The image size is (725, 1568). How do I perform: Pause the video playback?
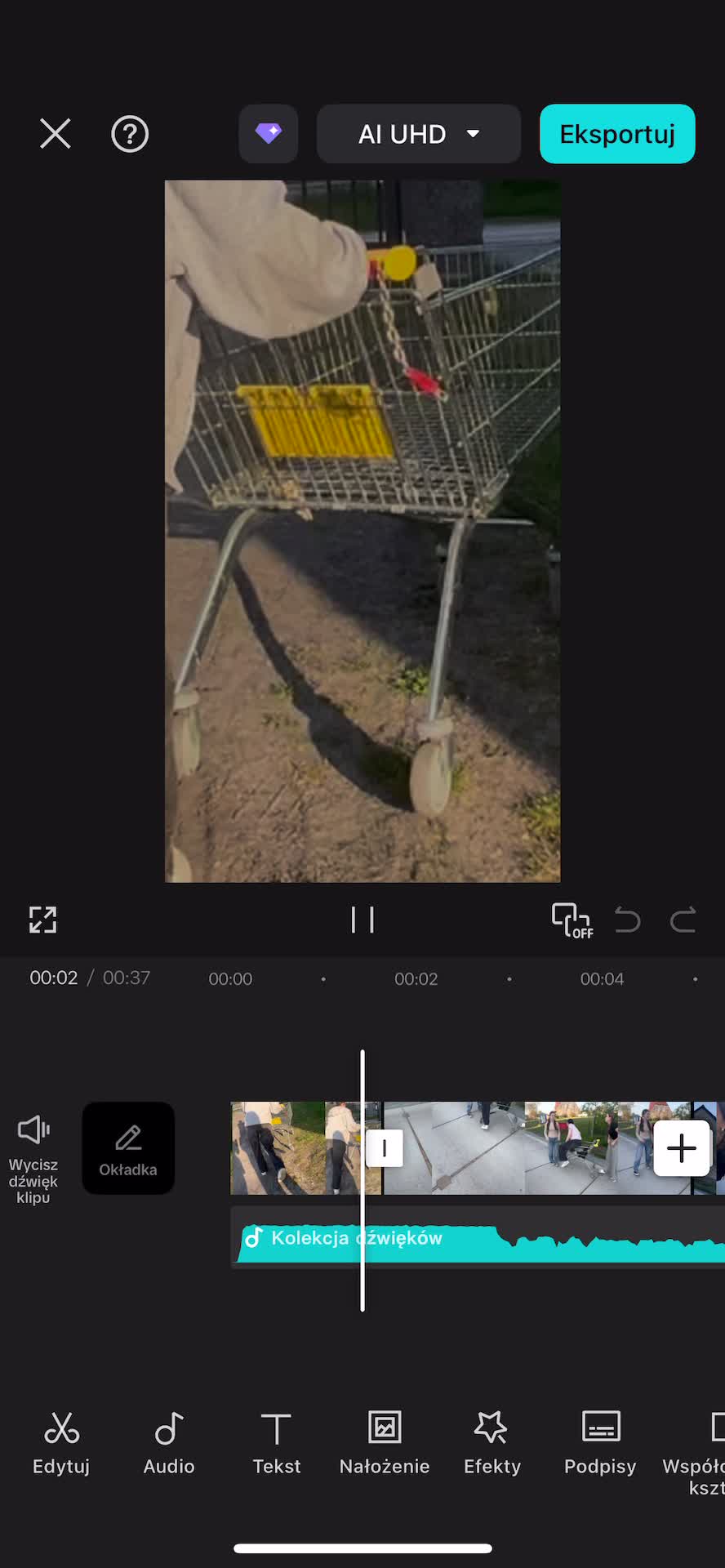tap(362, 920)
